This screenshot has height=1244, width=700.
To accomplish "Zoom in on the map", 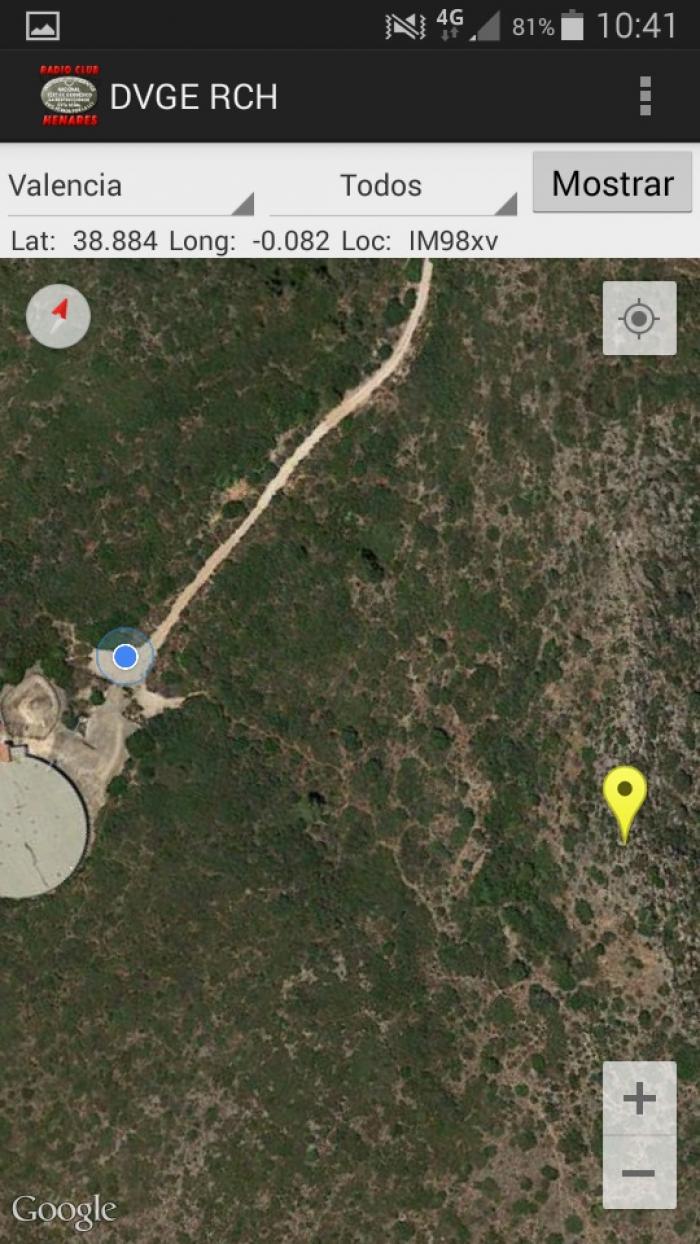I will [639, 1099].
